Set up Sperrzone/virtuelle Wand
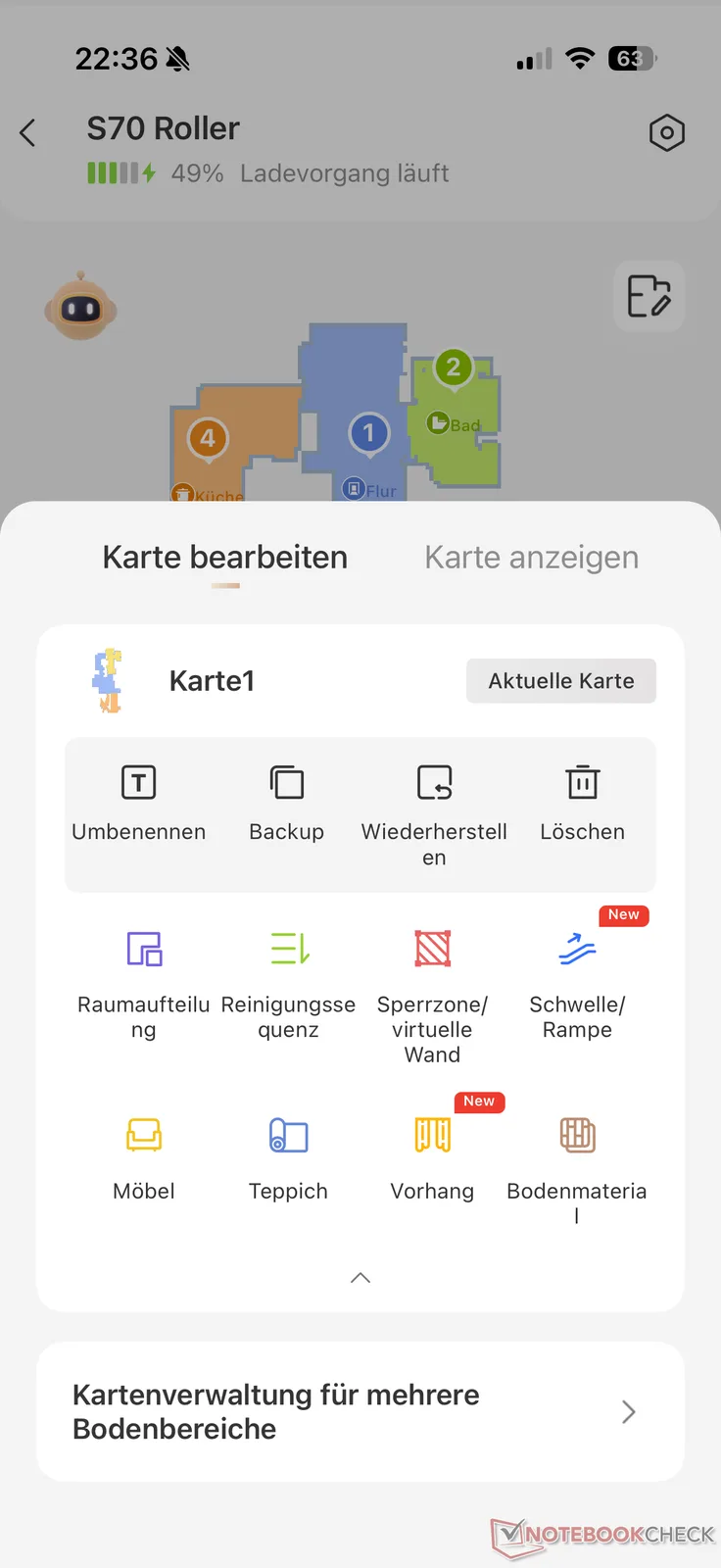 [432, 990]
